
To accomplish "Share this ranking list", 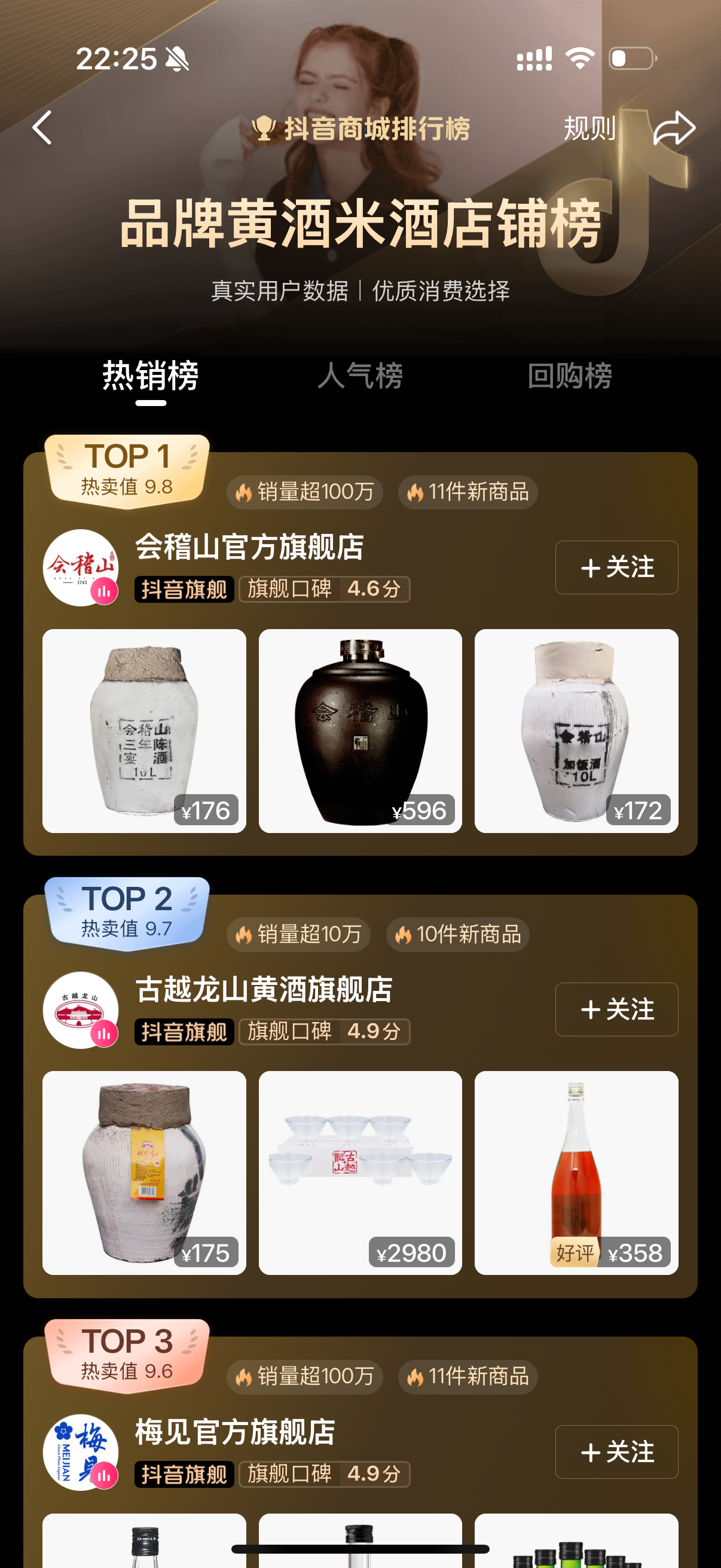I will tap(674, 128).
